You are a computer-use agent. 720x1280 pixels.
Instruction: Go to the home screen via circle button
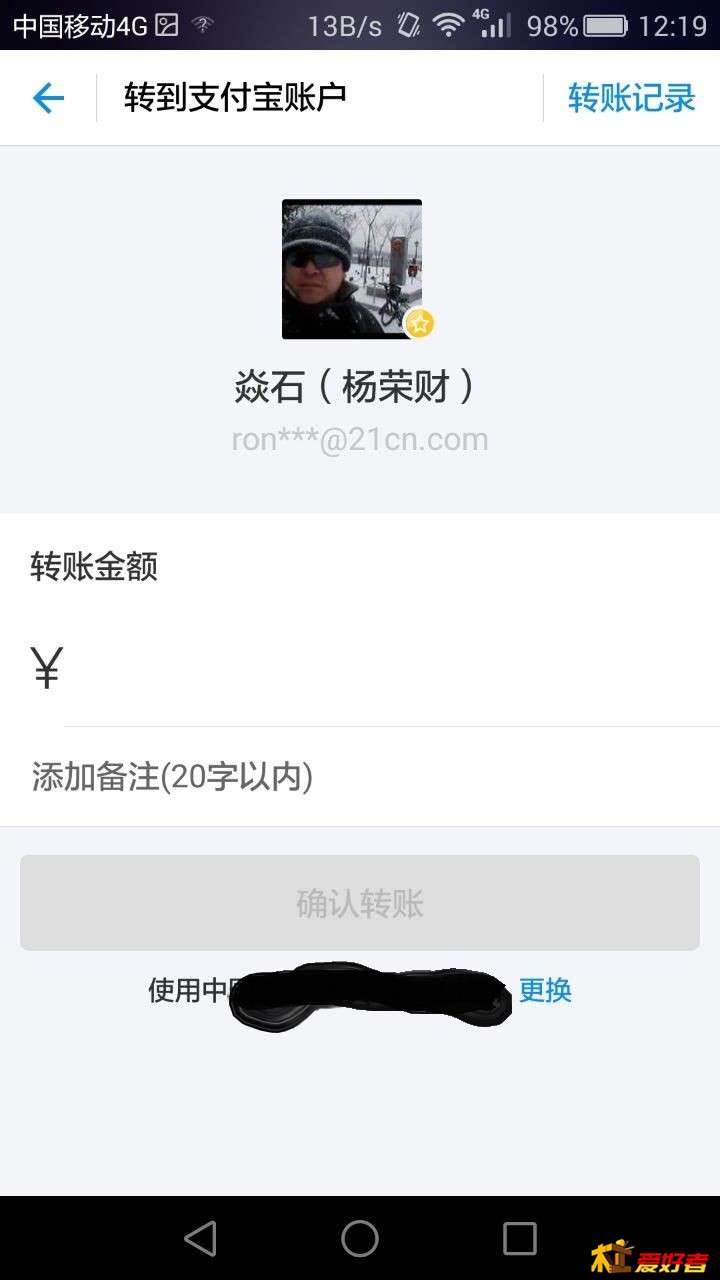point(360,1238)
